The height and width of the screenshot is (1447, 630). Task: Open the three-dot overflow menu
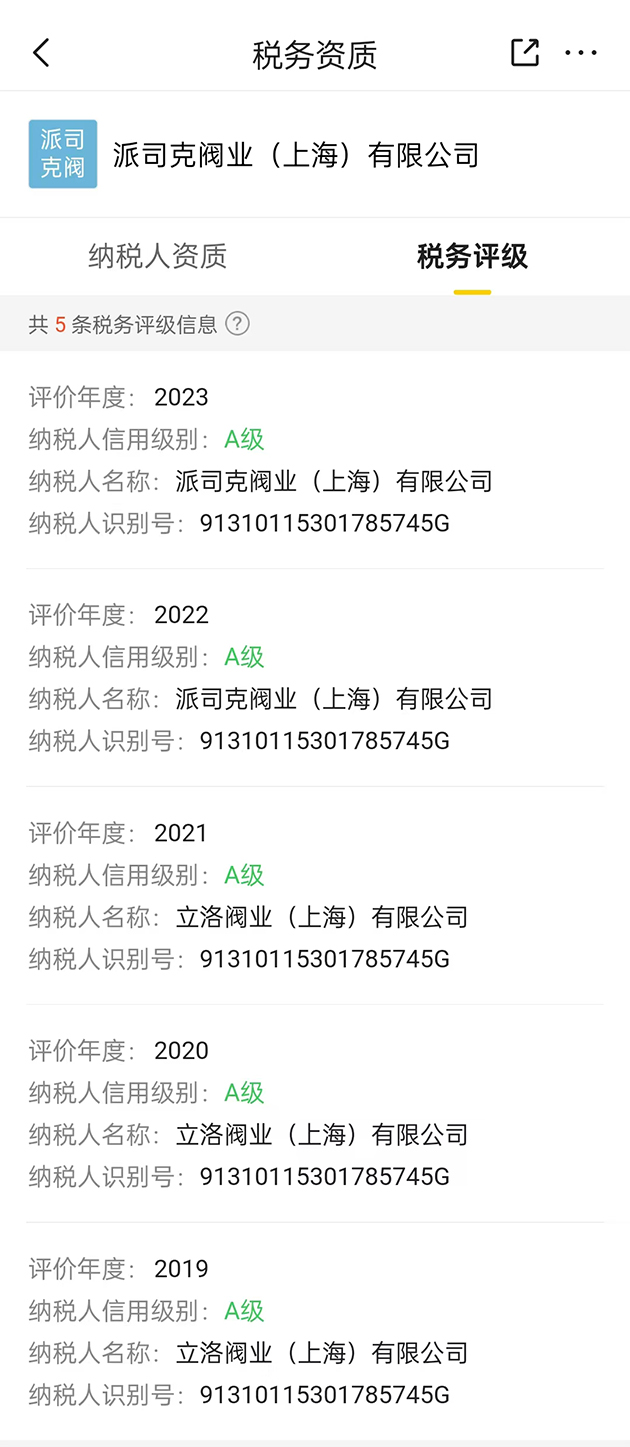[x=581, y=53]
